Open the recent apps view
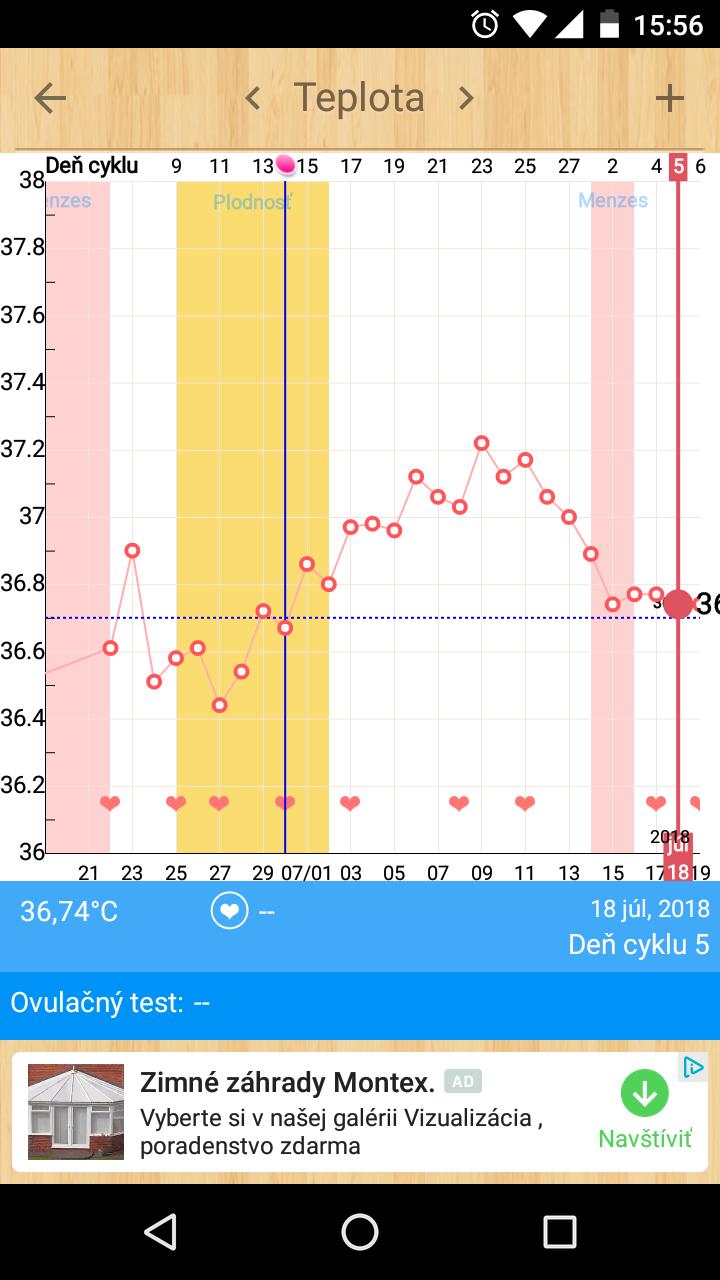The image size is (720, 1280). [560, 1232]
